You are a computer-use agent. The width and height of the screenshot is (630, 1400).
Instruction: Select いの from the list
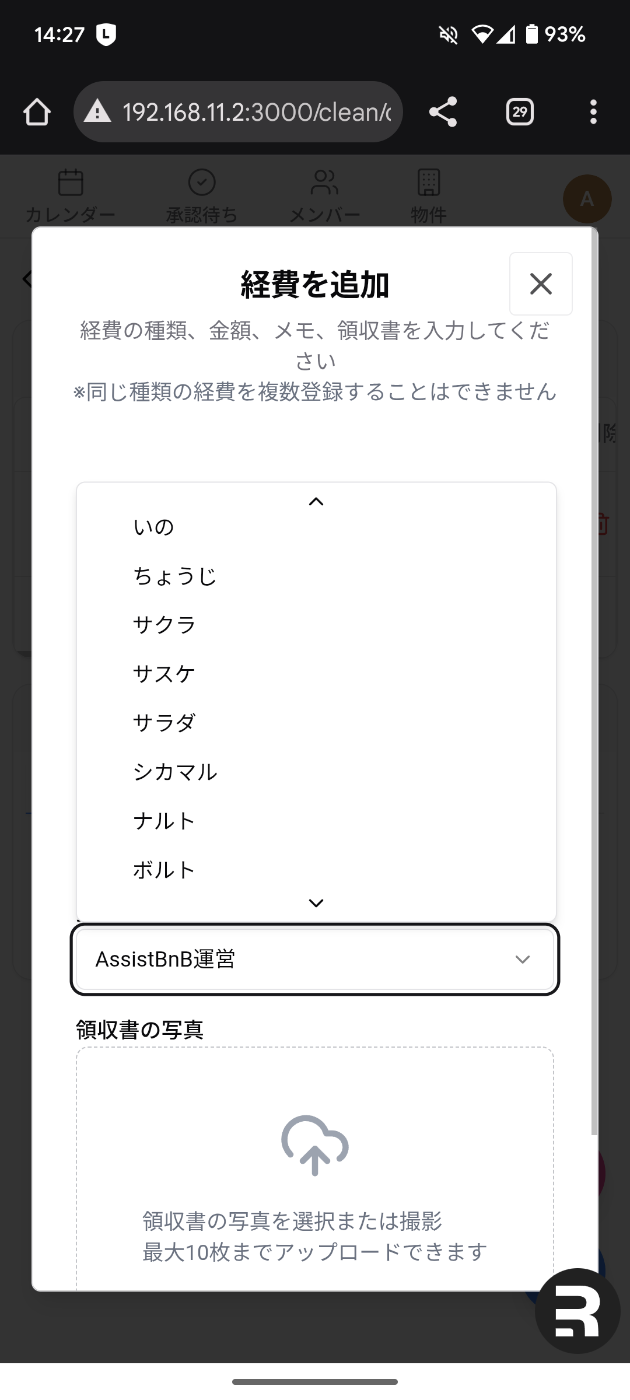[316, 527]
